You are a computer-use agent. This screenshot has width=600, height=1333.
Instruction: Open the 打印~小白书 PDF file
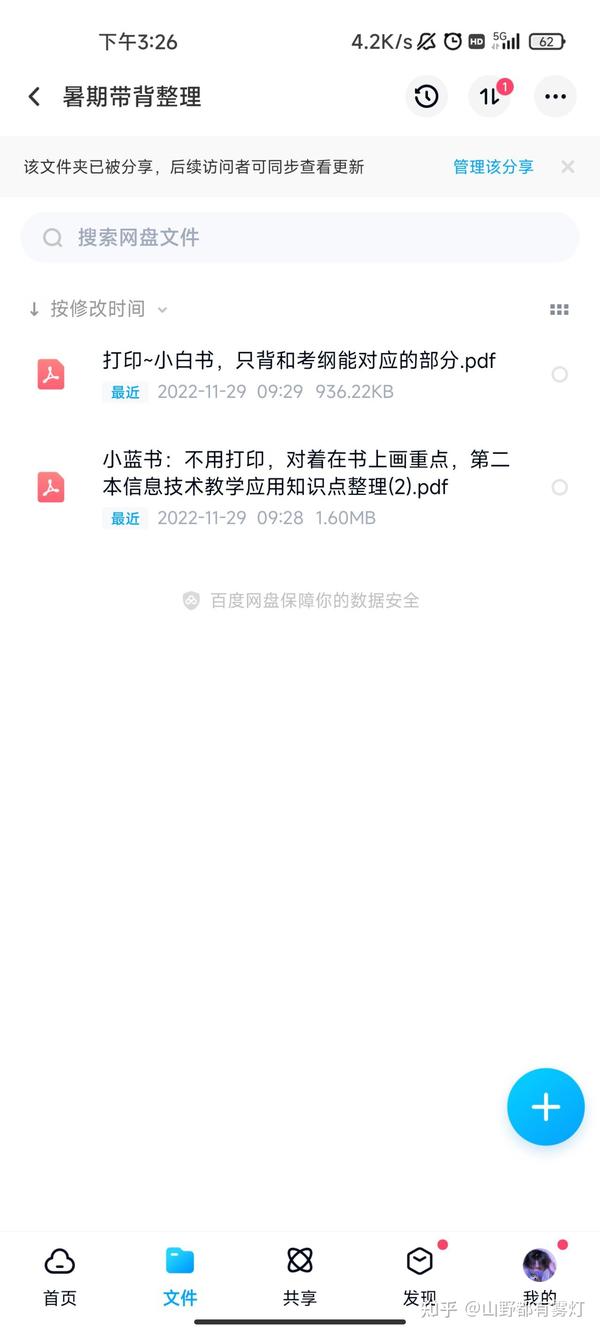(x=300, y=374)
